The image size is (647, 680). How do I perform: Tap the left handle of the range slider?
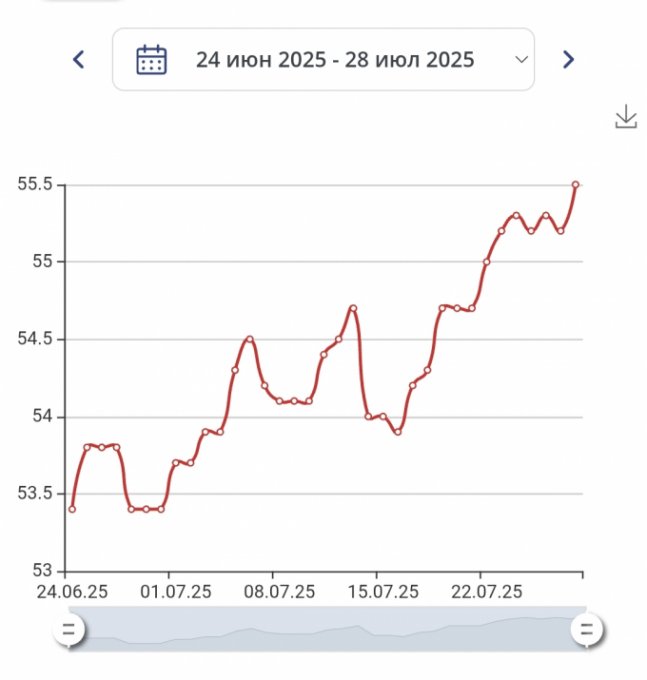click(69, 630)
